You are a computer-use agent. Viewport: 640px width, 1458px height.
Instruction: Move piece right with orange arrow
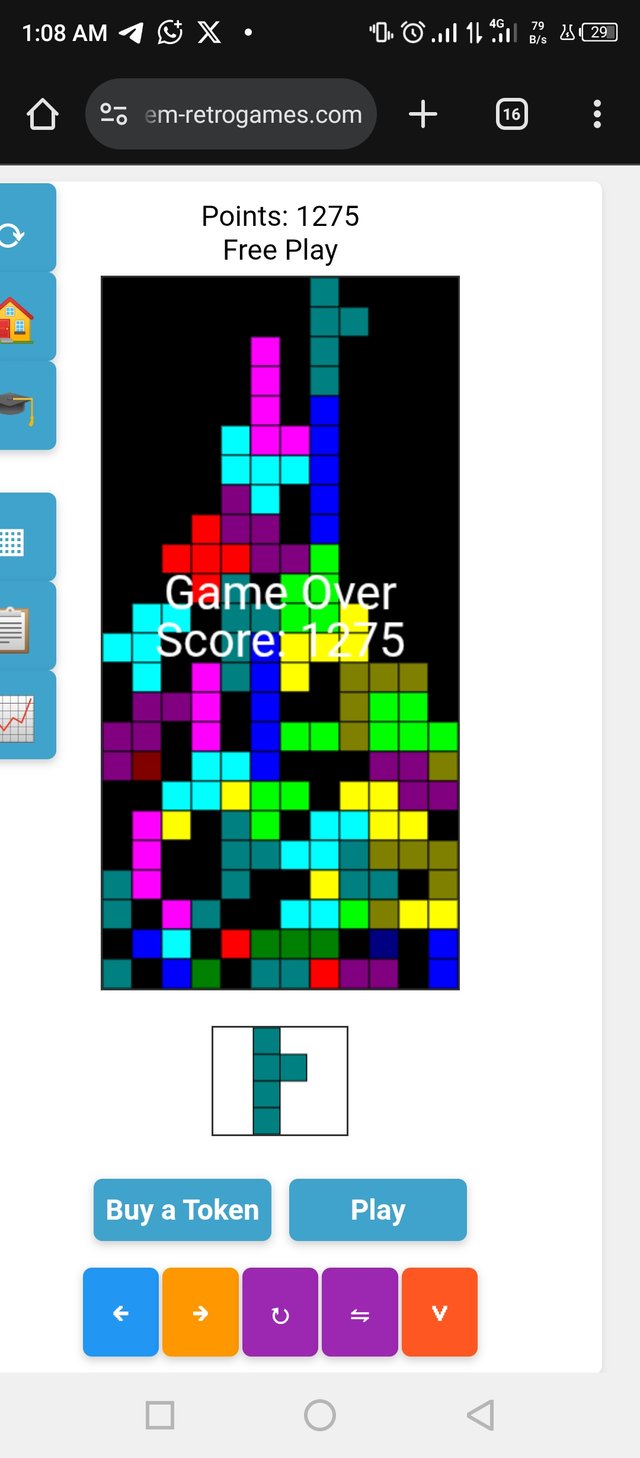[x=200, y=1313]
